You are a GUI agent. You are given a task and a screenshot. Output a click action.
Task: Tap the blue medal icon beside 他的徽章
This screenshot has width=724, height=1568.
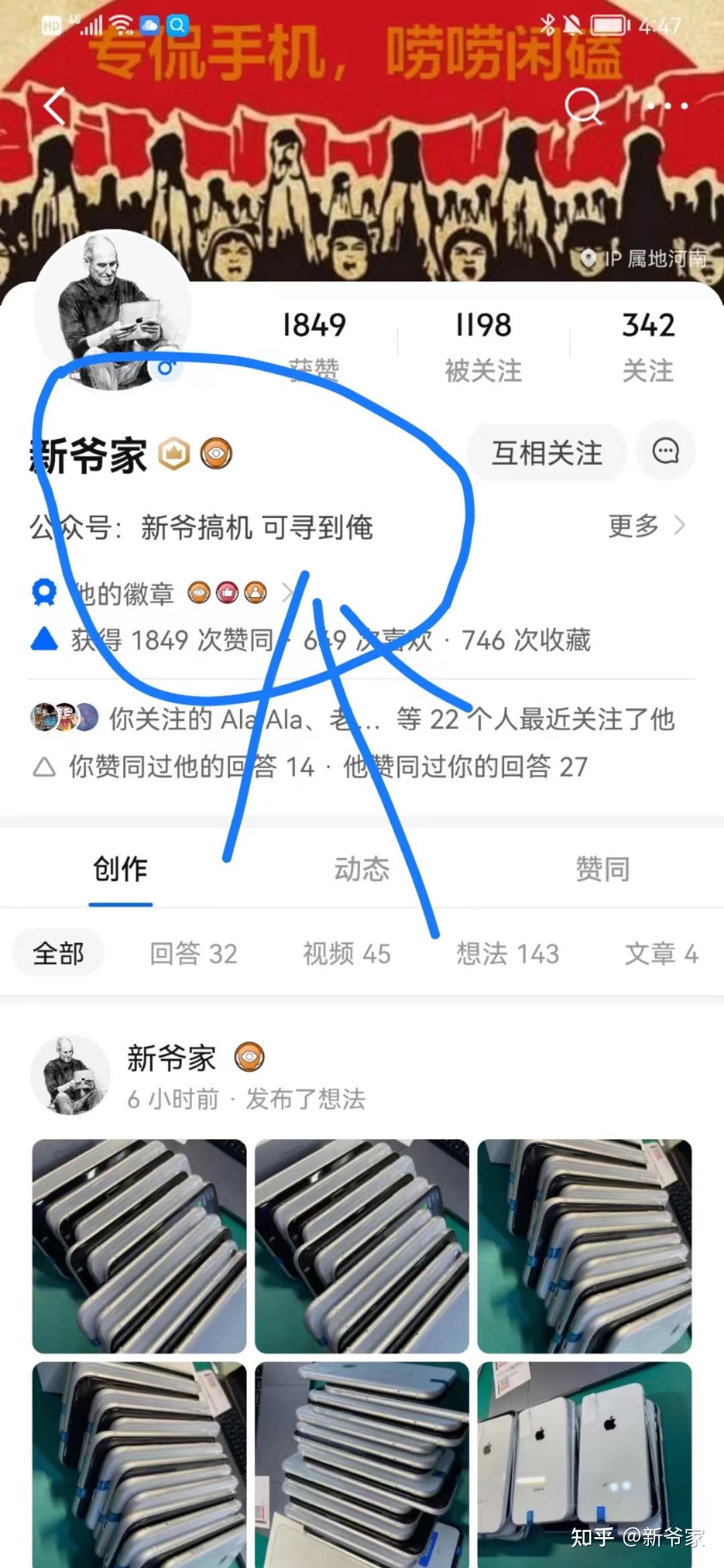pyautogui.click(x=44, y=592)
